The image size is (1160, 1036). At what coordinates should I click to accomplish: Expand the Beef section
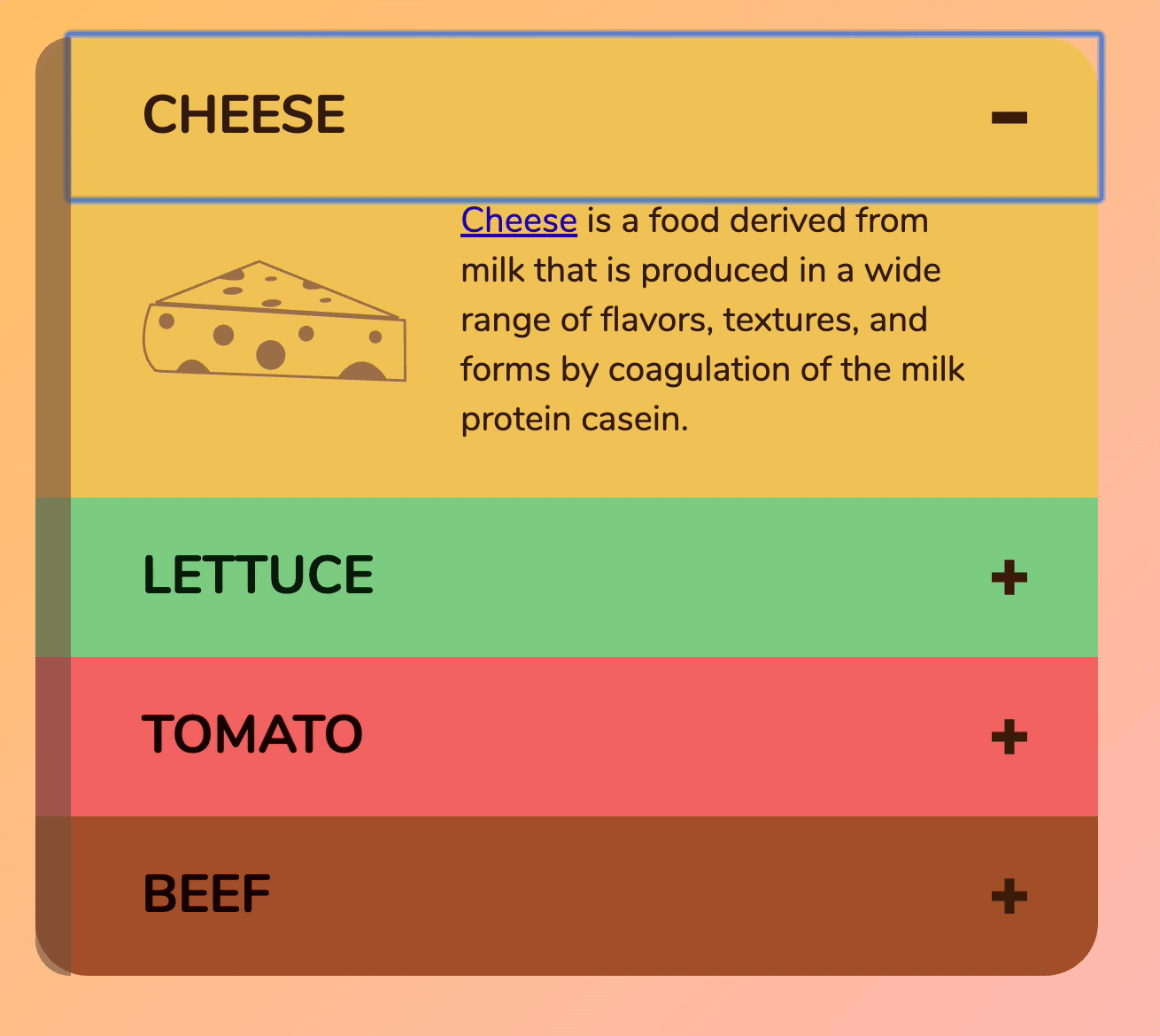point(1009,896)
